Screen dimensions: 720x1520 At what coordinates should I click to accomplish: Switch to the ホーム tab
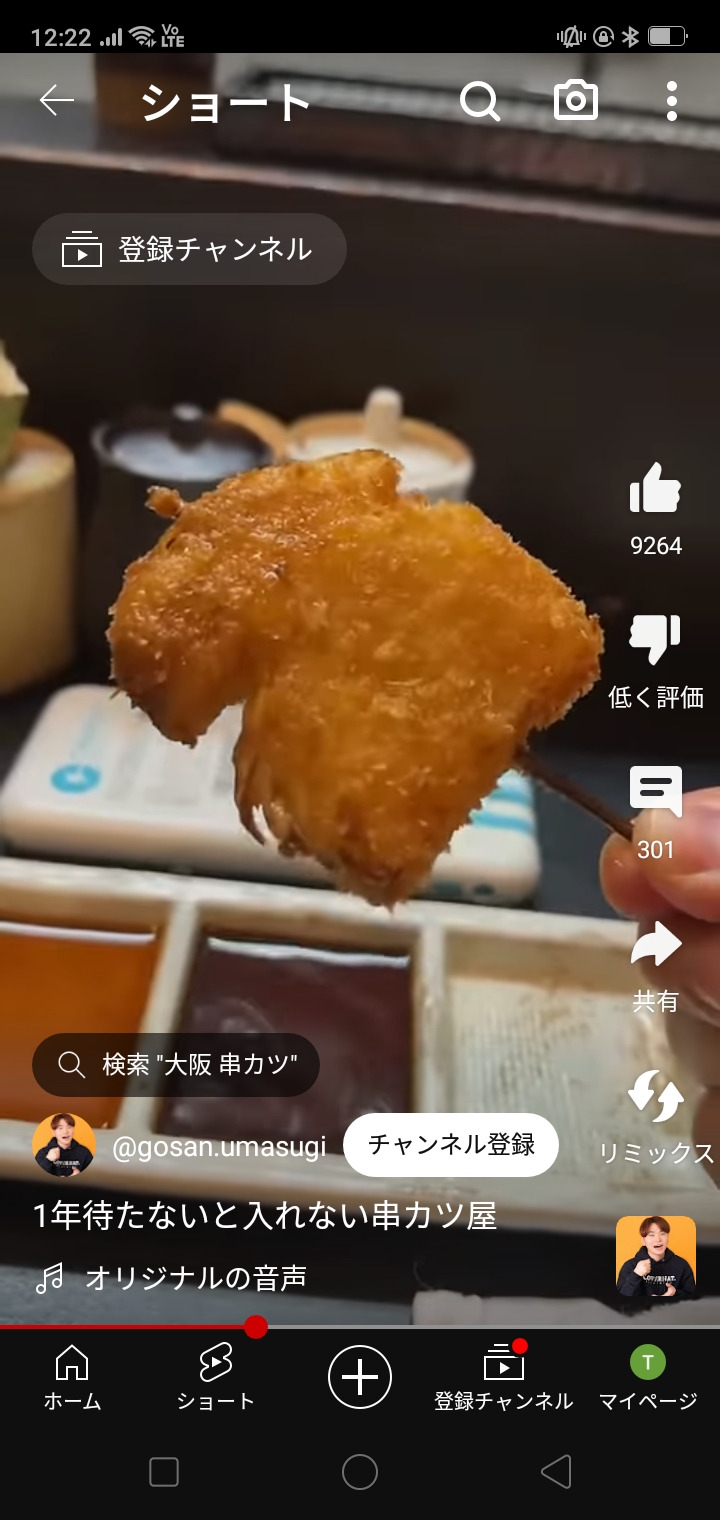[x=72, y=1377]
